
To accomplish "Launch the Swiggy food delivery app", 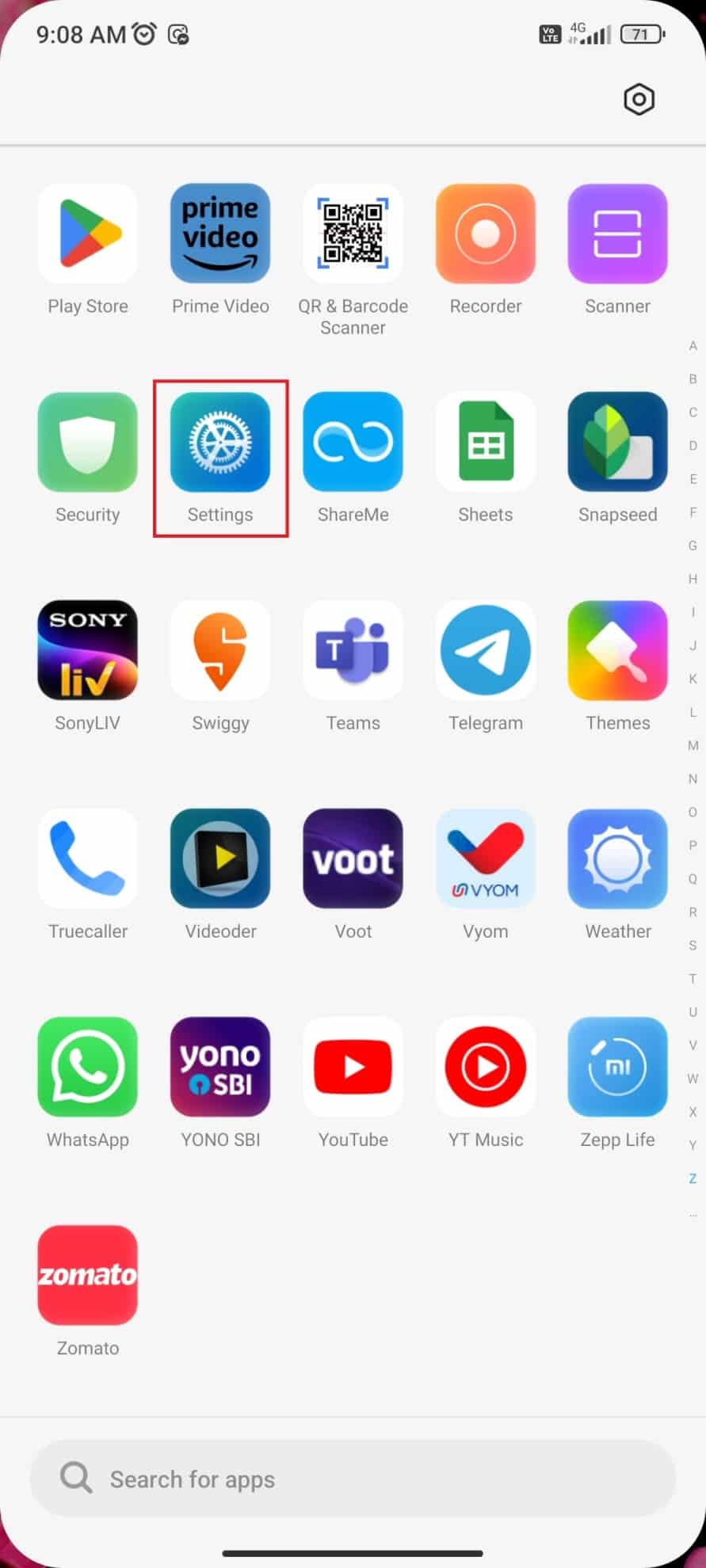I will 220,649.
